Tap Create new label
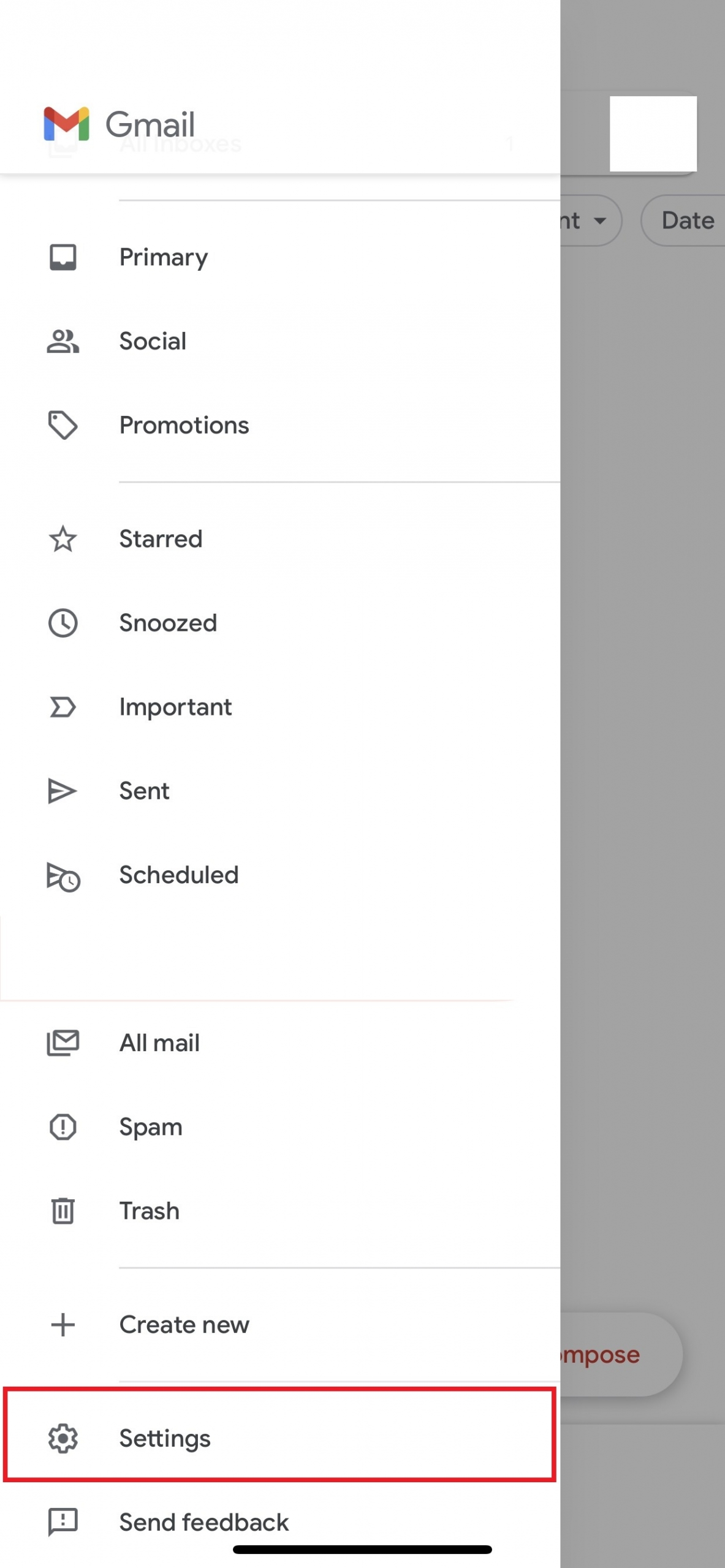Image resolution: width=725 pixels, height=1568 pixels. coord(280,1324)
